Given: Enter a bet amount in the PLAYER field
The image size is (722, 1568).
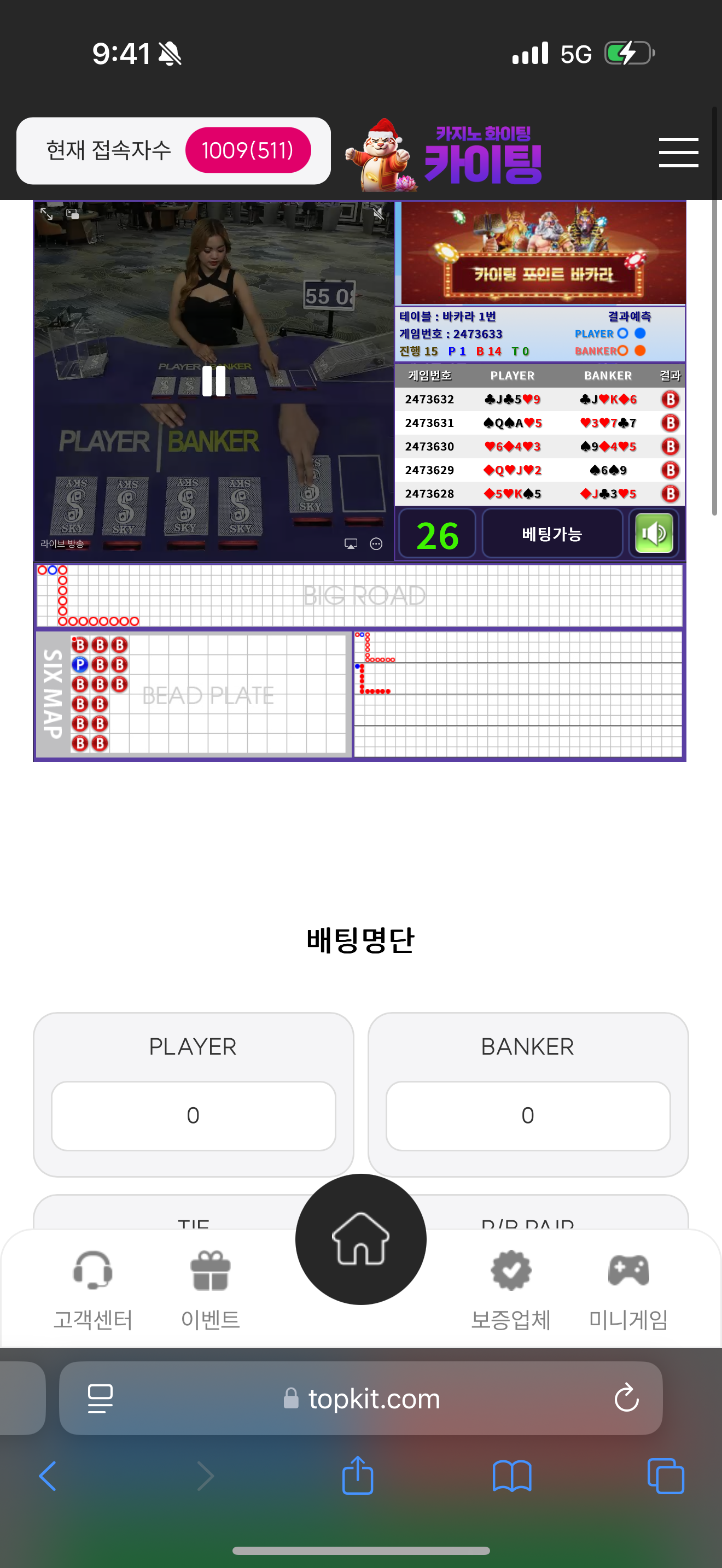Looking at the screenshot, I should (x=193, y=1115).
